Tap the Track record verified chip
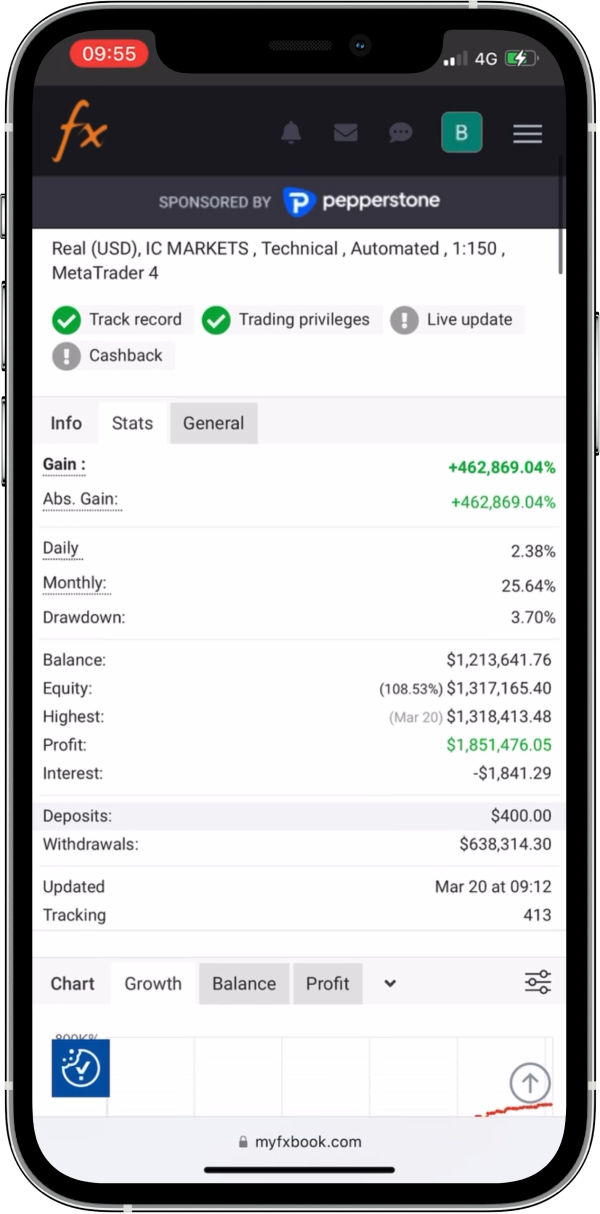The image size is (600, 1214). [120, 320]
